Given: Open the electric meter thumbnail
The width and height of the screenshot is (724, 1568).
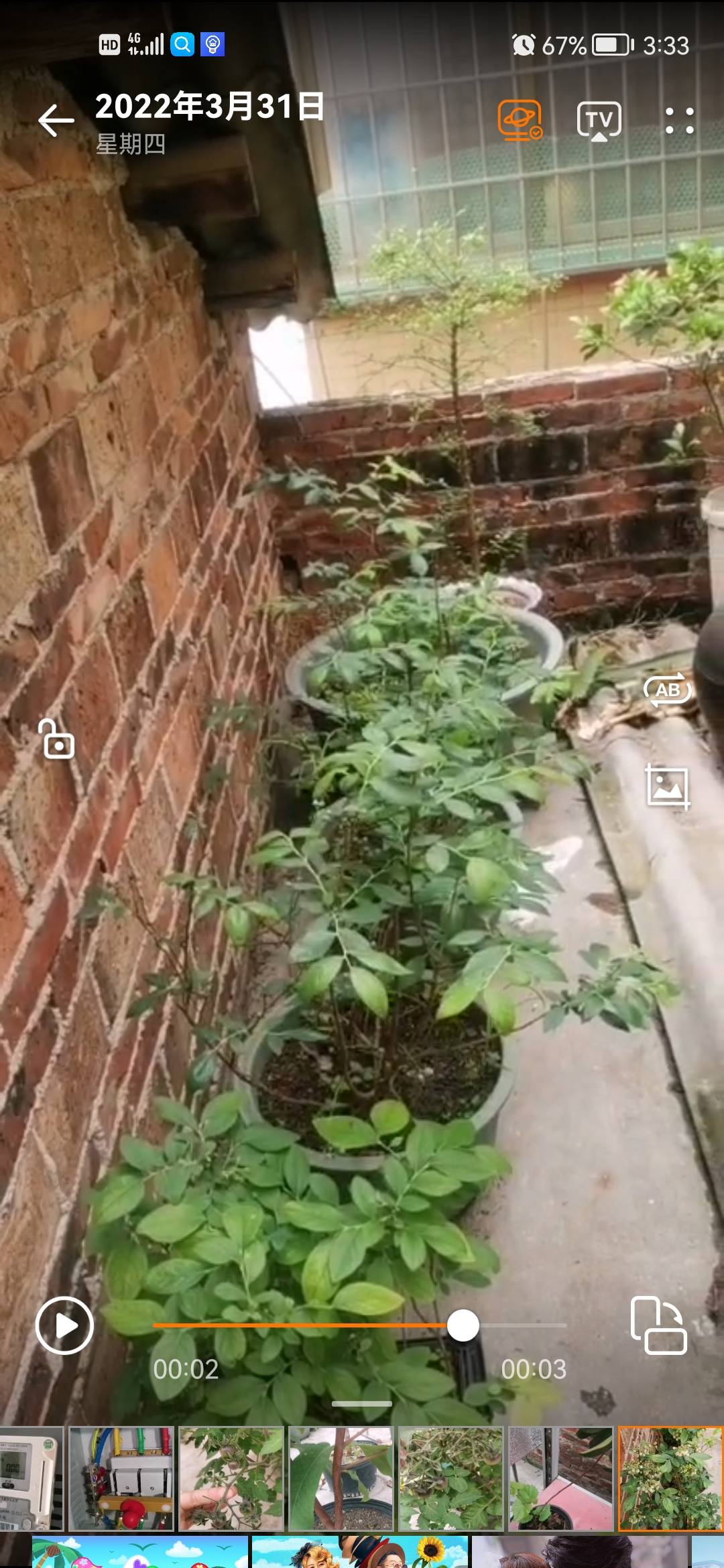Looking at the screenshot, I should (31, 1478).
